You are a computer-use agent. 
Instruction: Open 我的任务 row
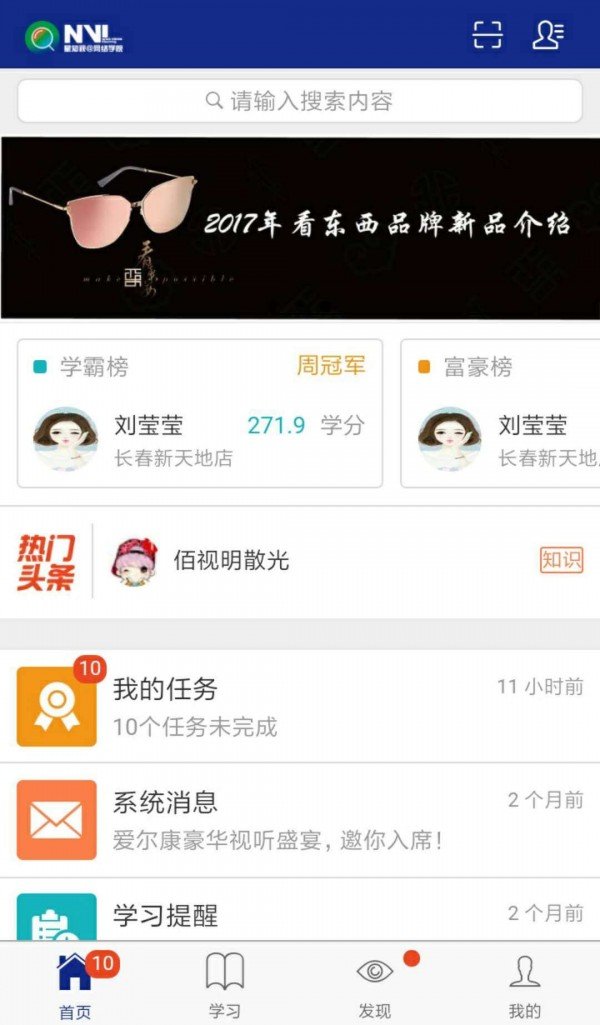(300, 706)
